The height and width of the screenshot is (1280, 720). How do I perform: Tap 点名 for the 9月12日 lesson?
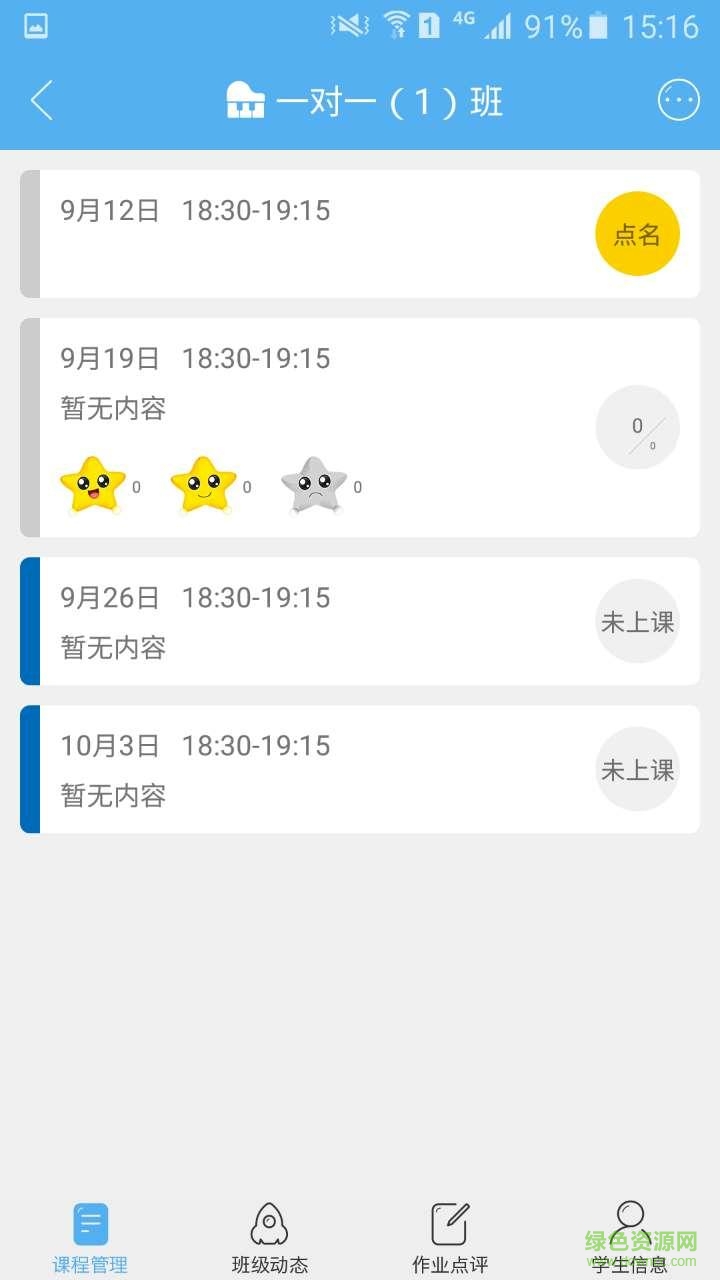pos(637,234)
